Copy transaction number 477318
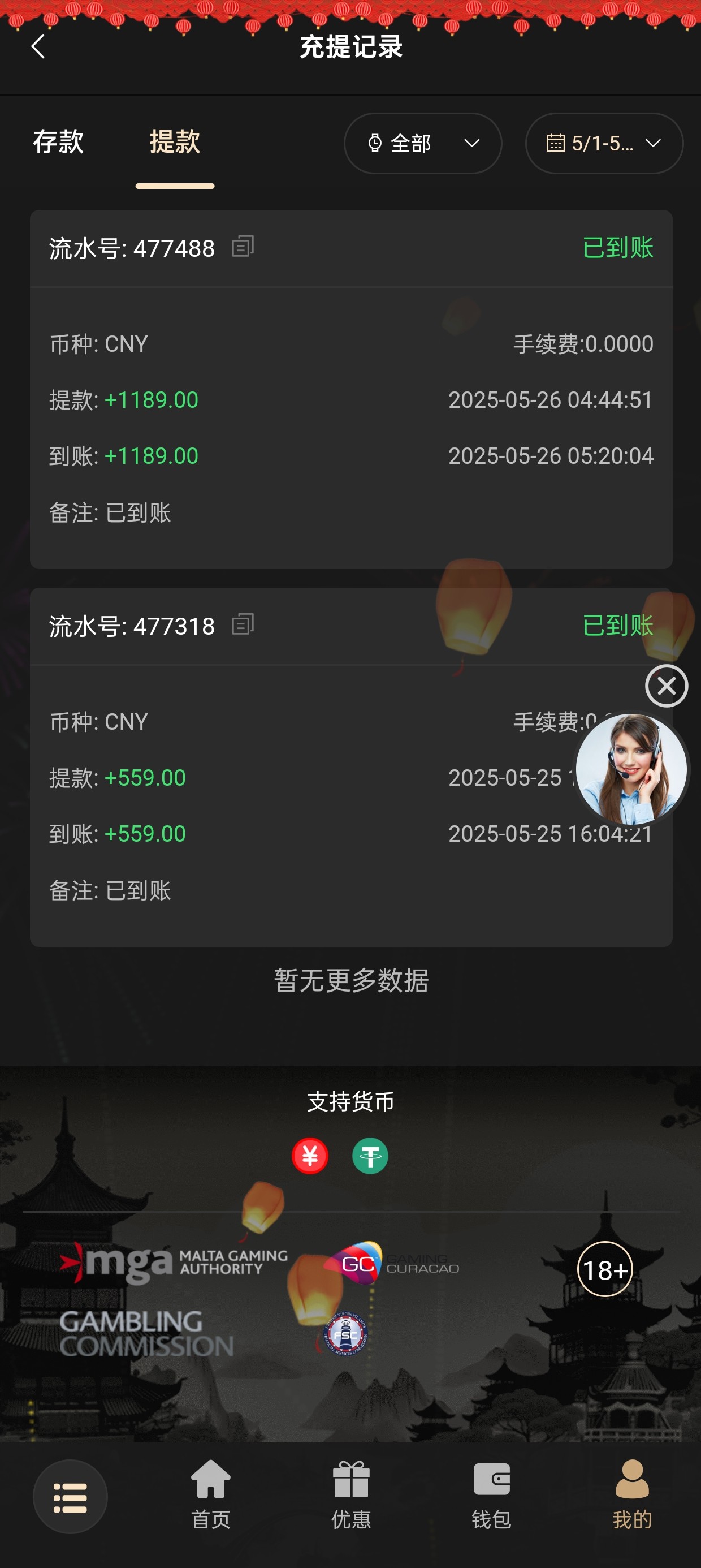This screenshot has width=701, height=1568. [x=243, y=624]
